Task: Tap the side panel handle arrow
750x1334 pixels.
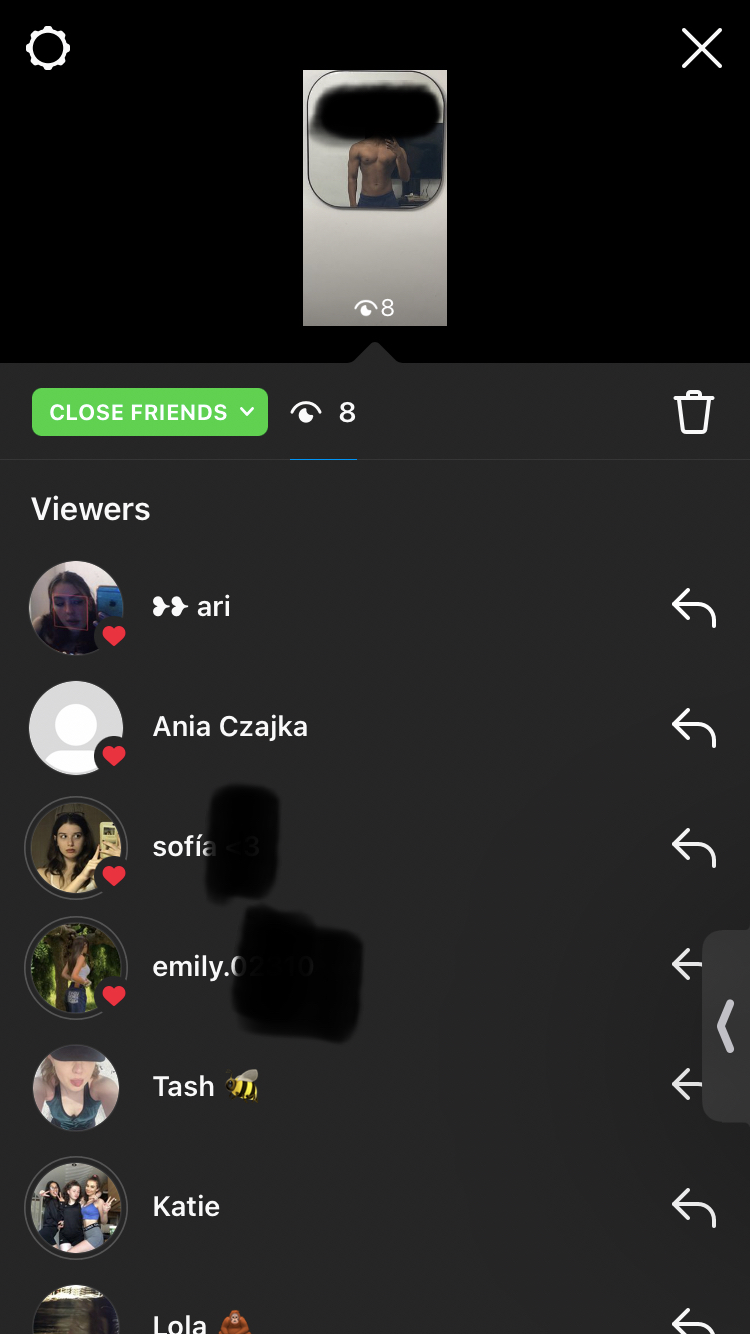Action: 727,1026
